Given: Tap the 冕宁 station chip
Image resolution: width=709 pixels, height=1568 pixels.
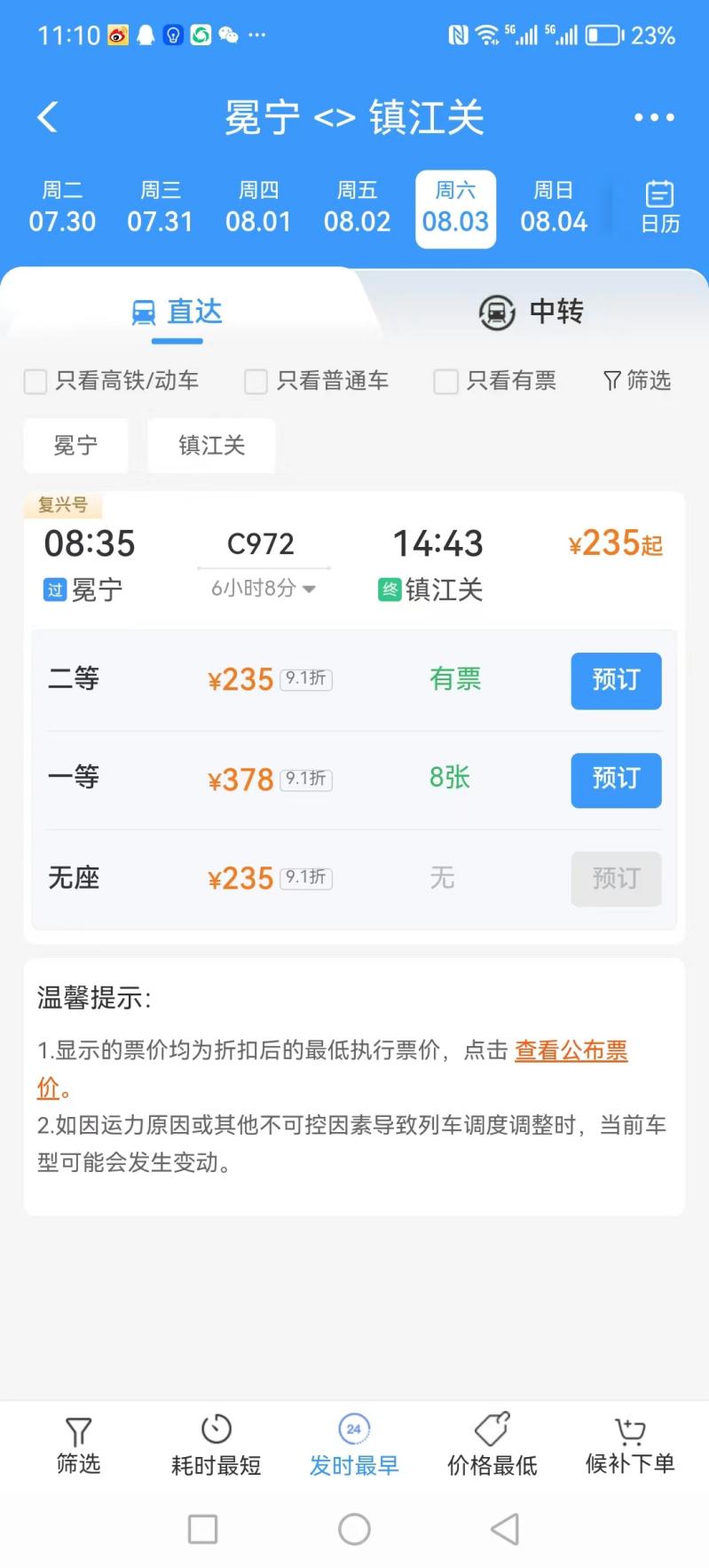Looking at the screenshot, I should tap(75, 445).
